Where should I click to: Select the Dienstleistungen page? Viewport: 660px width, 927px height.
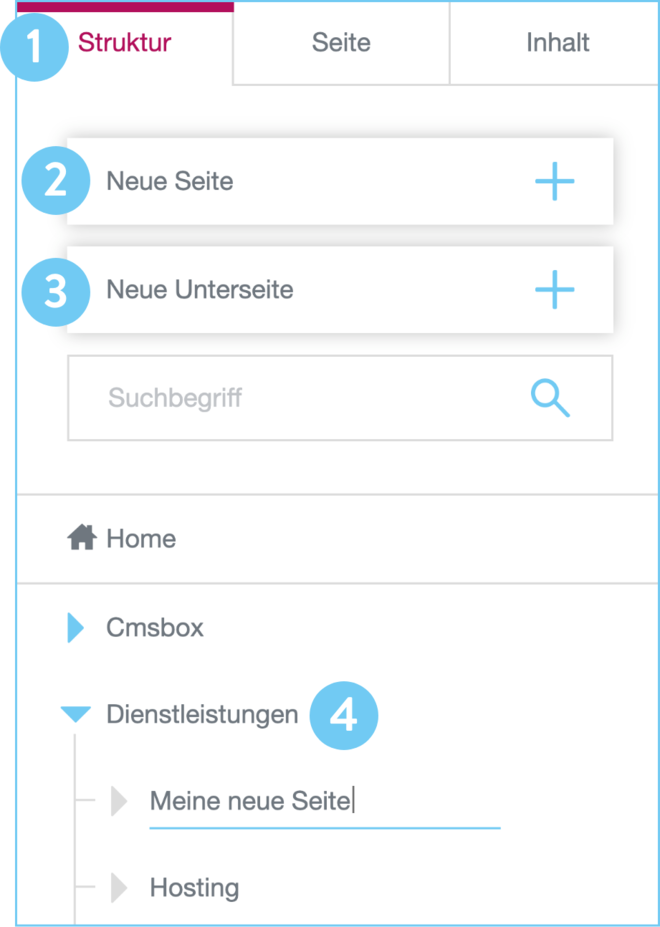pyautogui.click(x=202, y=715)
